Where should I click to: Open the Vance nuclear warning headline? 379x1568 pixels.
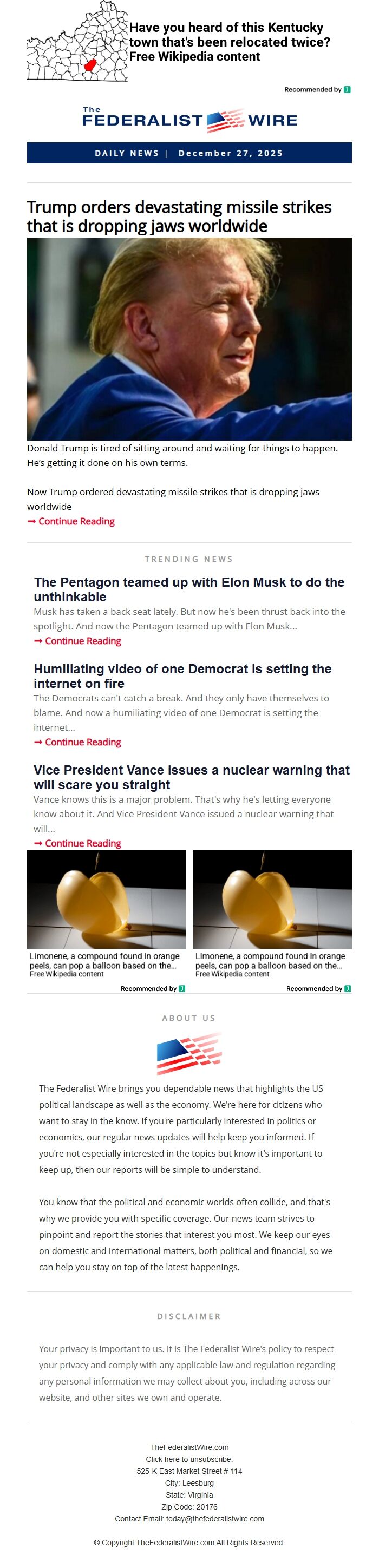point(191,777)
